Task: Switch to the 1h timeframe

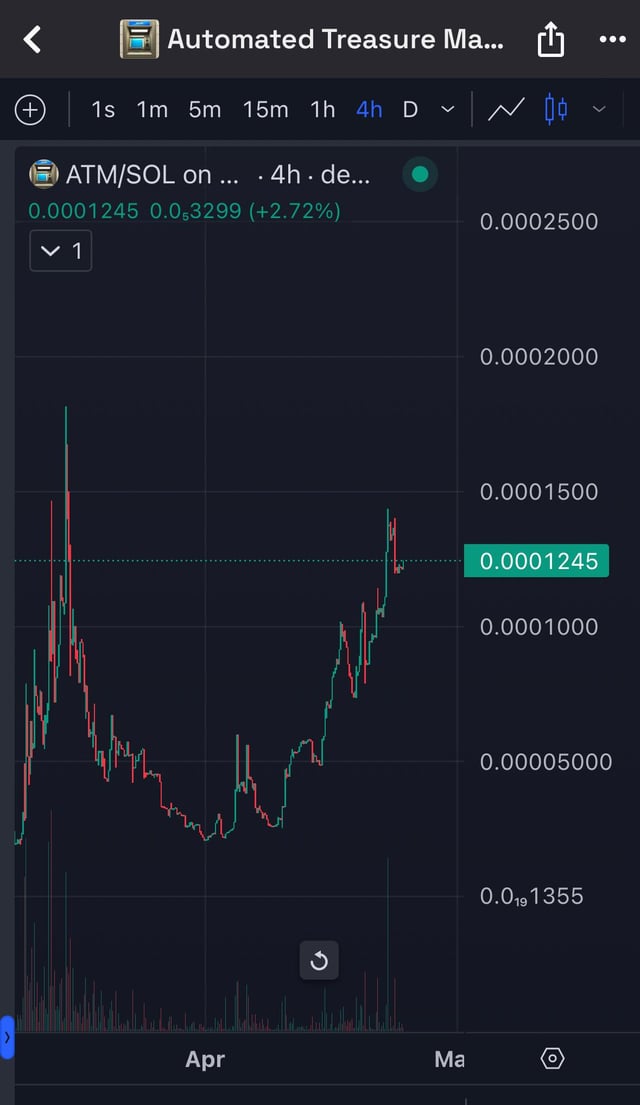Action: click(x=322, y=110)
